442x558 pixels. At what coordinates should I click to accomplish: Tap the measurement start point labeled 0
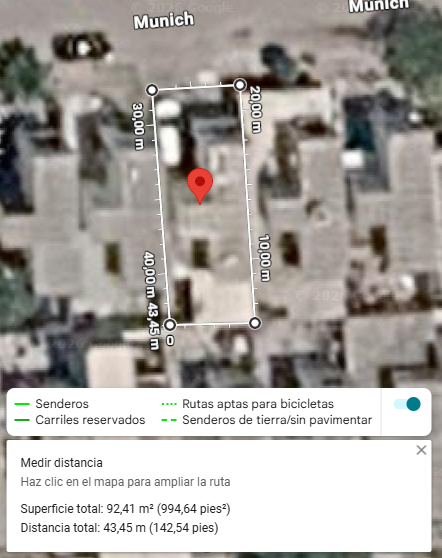[170, 325]
